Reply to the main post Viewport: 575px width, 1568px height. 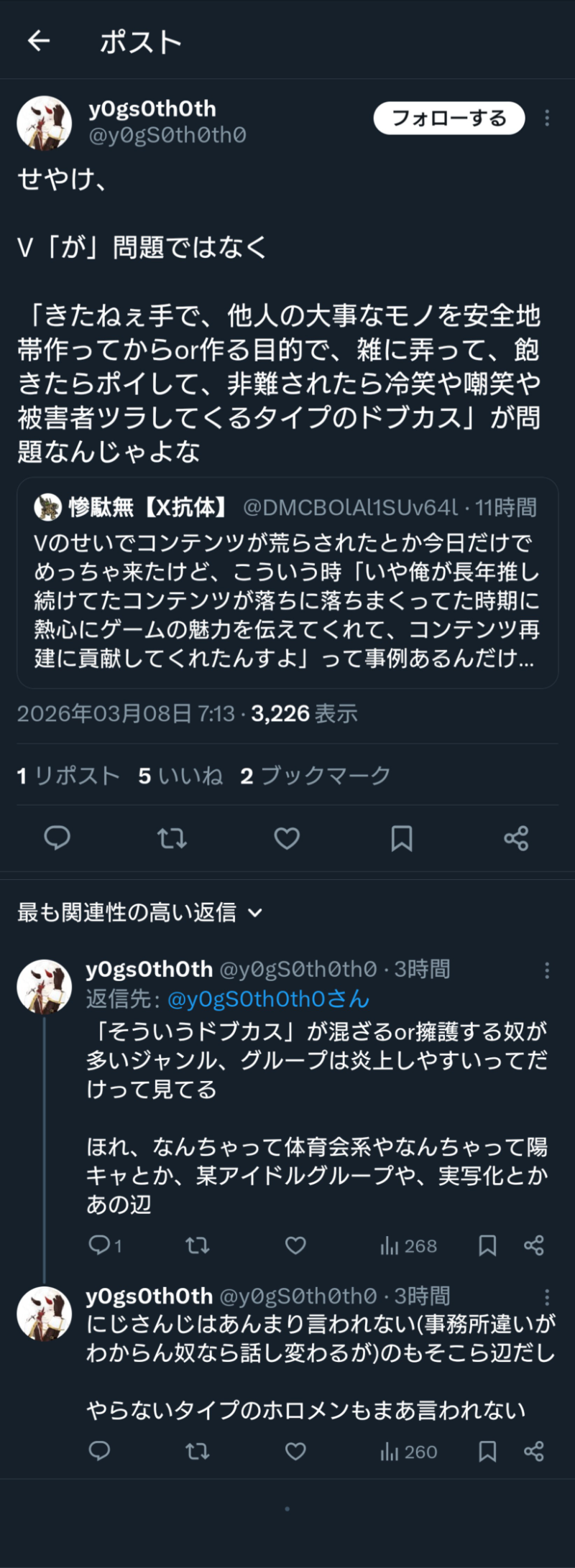[x=57, y=838]
